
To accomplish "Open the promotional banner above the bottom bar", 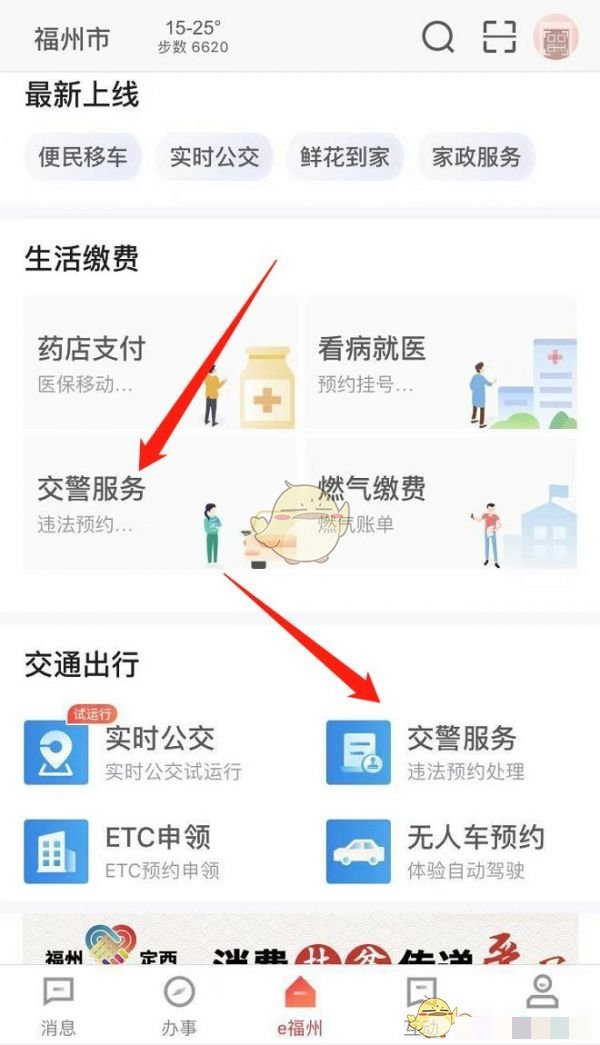I will 300,940.
